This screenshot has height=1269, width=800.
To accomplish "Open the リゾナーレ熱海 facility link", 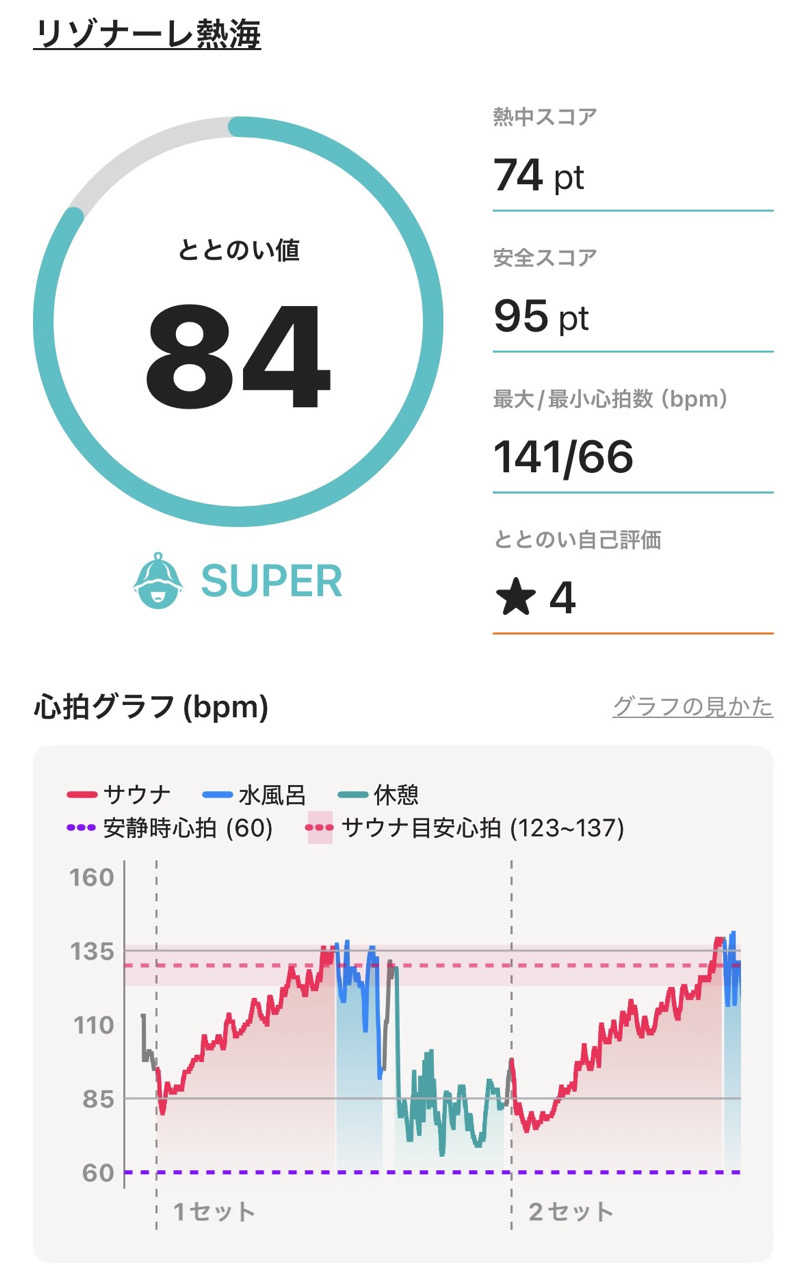I will (x=147, y=34).
